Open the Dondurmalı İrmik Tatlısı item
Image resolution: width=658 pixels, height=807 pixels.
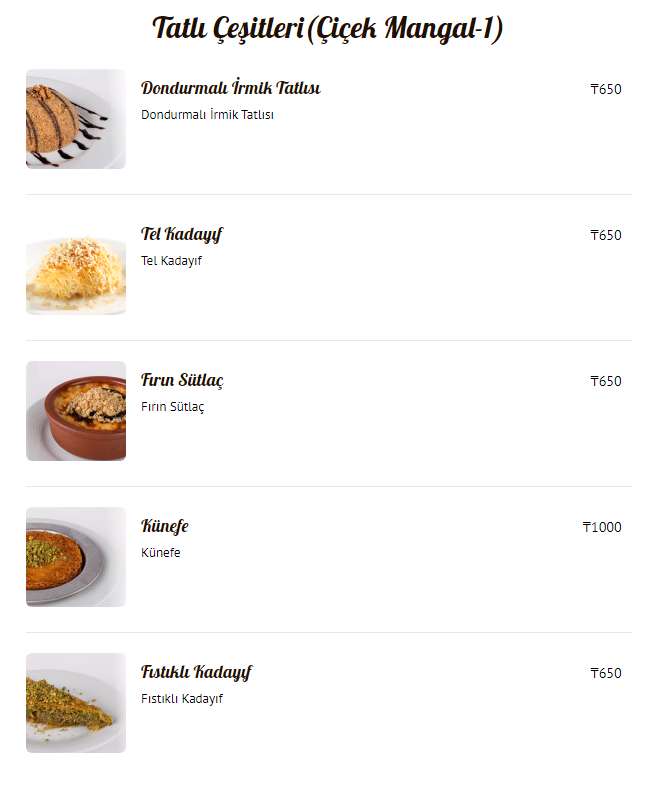click(230, 89)
